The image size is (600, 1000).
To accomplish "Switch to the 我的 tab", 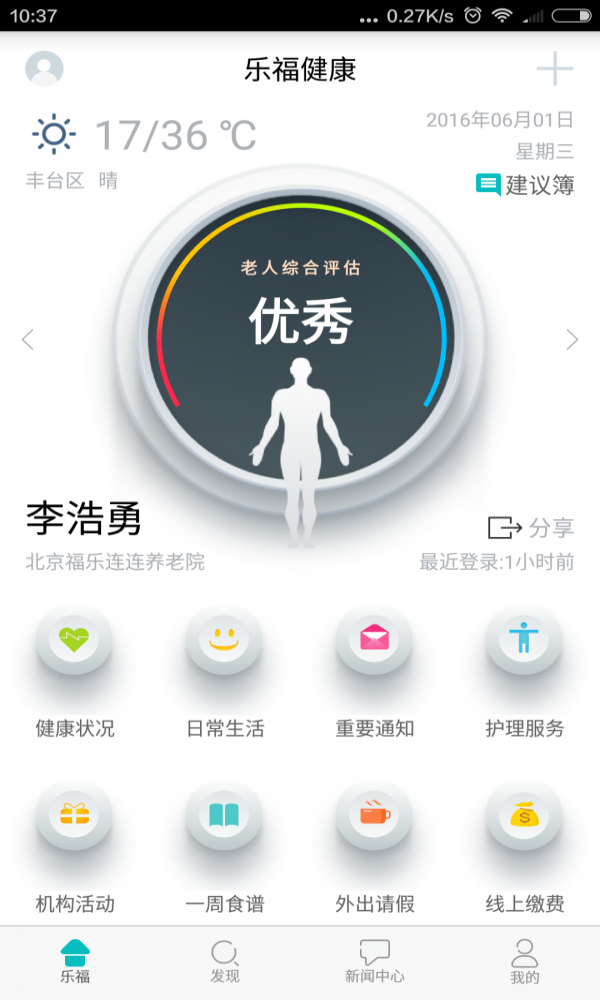I will (524, 962).
